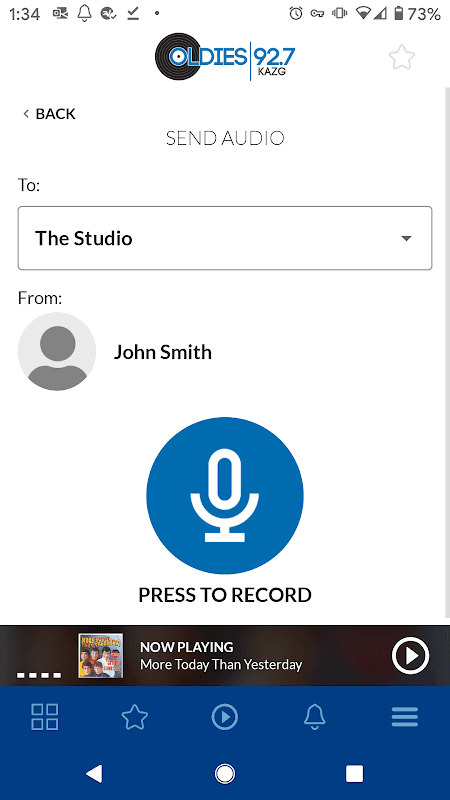Open recent apps with square button
This screenshot has height=800, width=450.
354,773
